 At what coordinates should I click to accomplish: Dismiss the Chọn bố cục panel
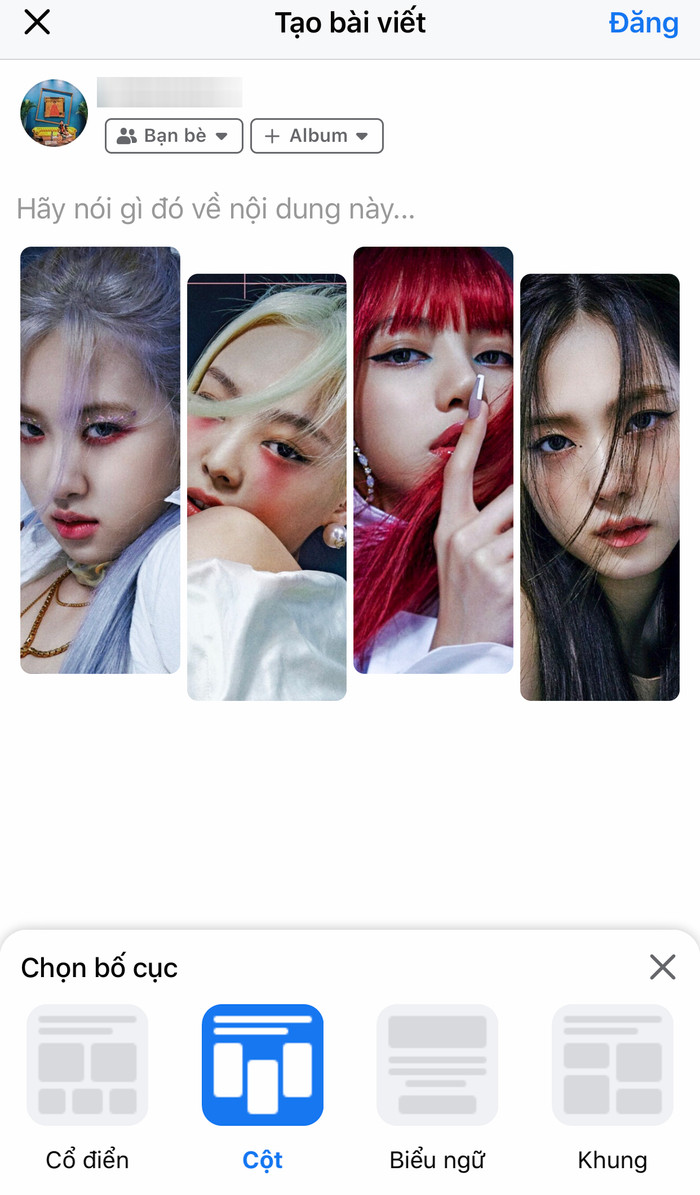[662, 967]
